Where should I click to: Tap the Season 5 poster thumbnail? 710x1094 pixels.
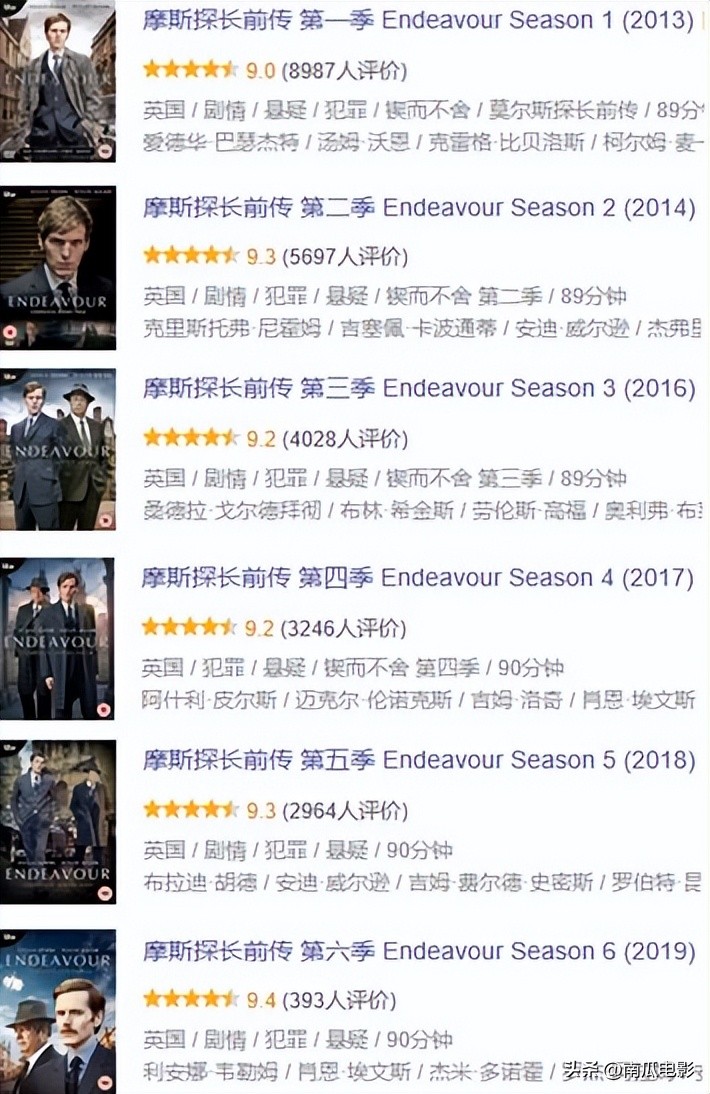pyautogui.click(x=57, y=821)
